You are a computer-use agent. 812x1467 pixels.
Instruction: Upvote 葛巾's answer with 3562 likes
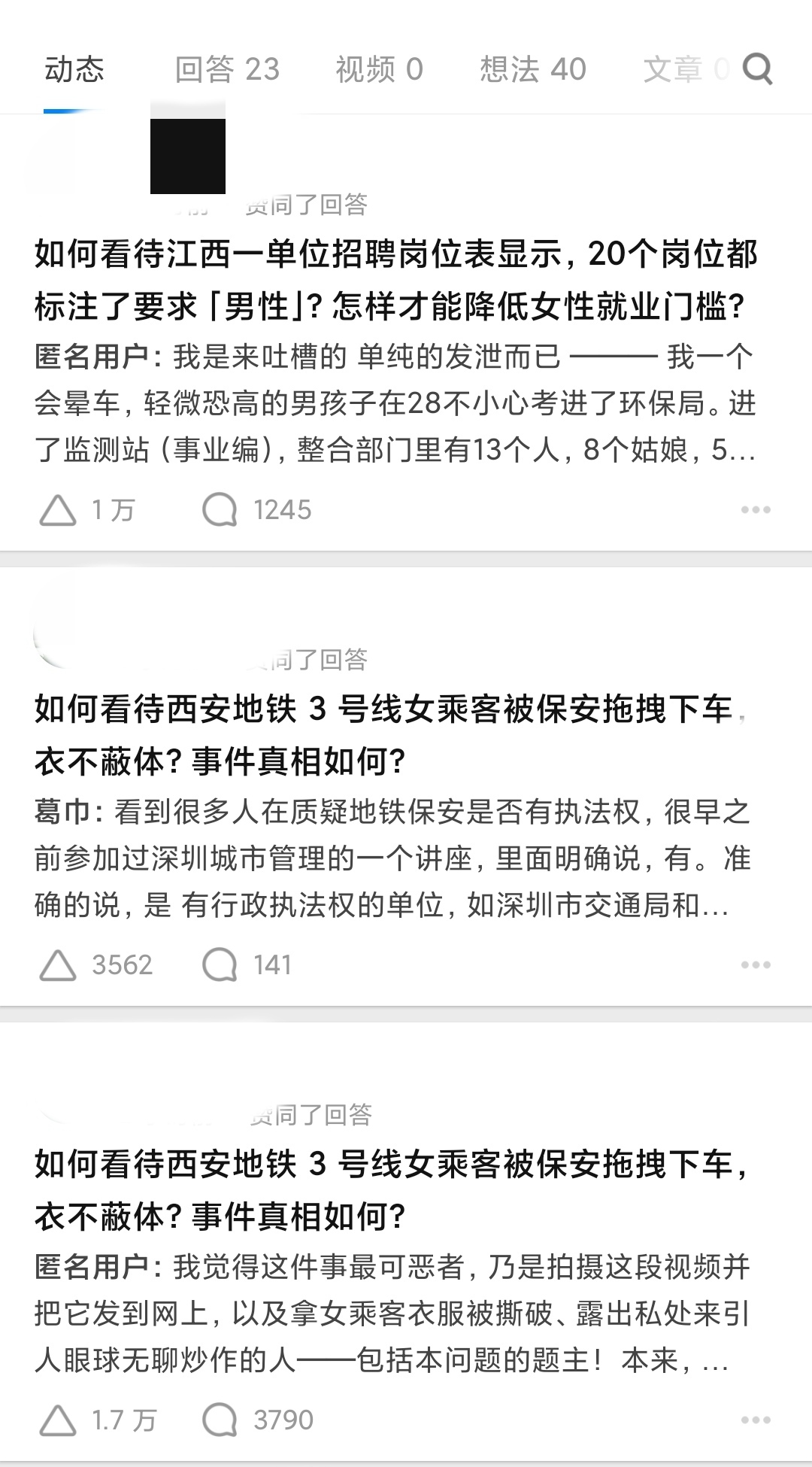click(59, 965)
